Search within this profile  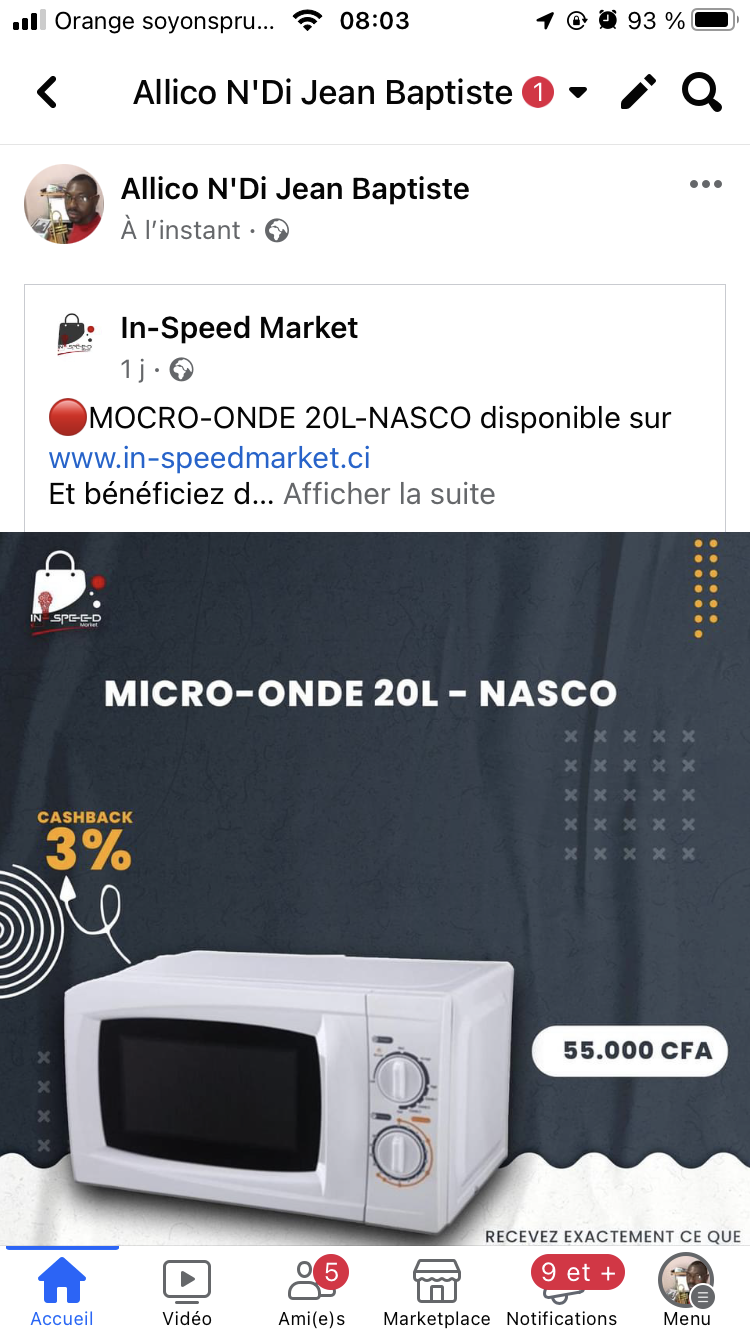(702, 93)
